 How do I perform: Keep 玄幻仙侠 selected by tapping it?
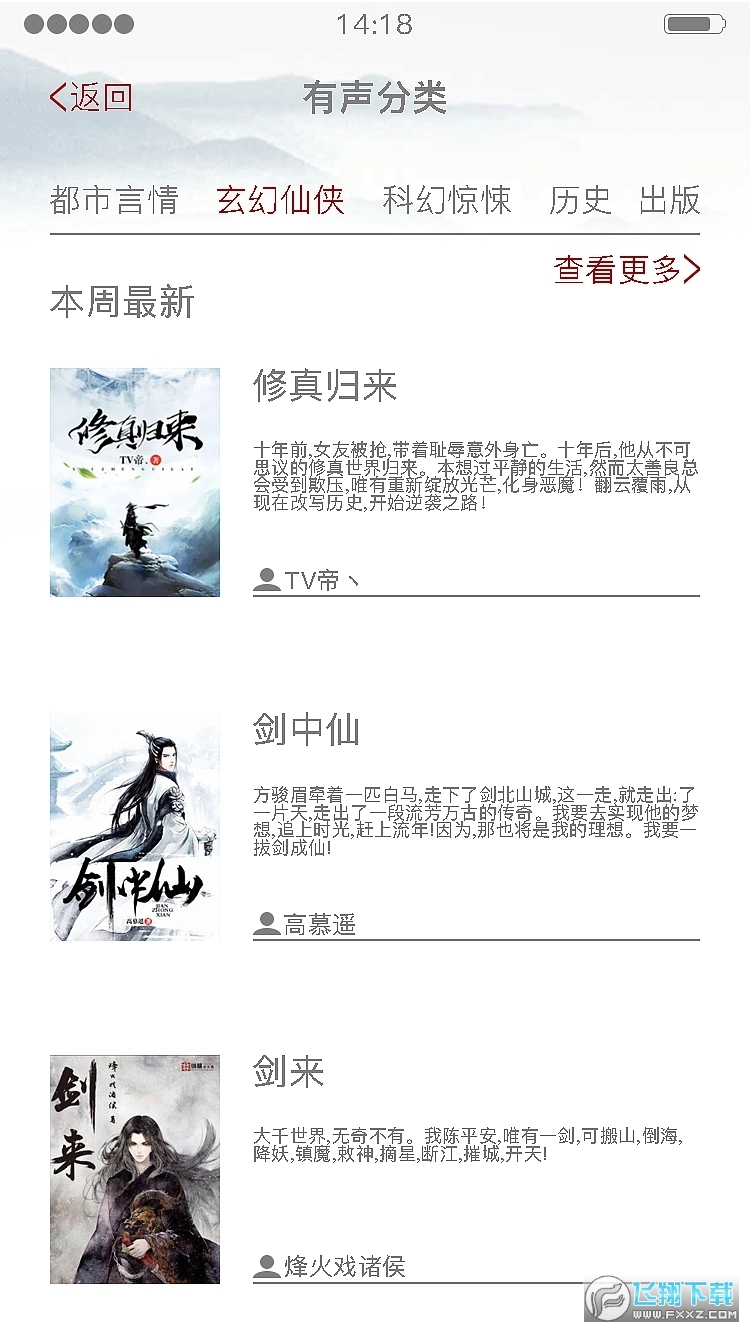280,200
